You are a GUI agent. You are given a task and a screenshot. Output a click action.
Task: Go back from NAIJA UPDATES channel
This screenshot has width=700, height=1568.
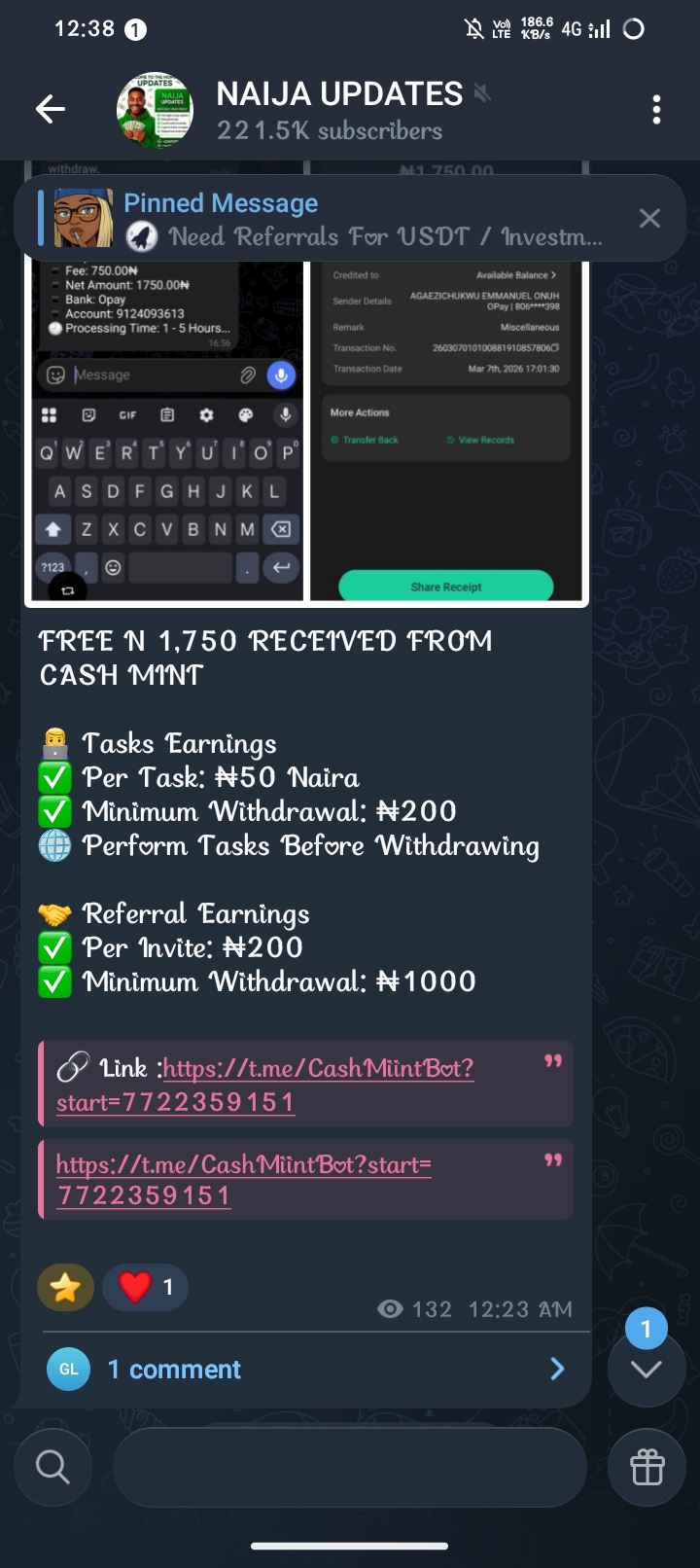coord(51,109)
